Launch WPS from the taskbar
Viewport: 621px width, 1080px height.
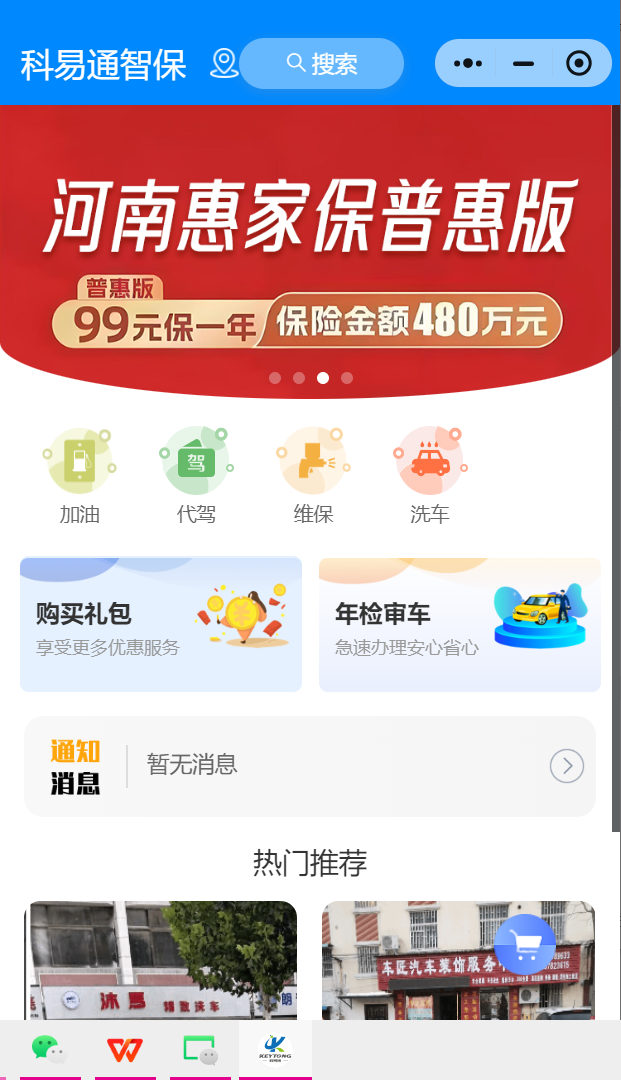(125, 1048)
